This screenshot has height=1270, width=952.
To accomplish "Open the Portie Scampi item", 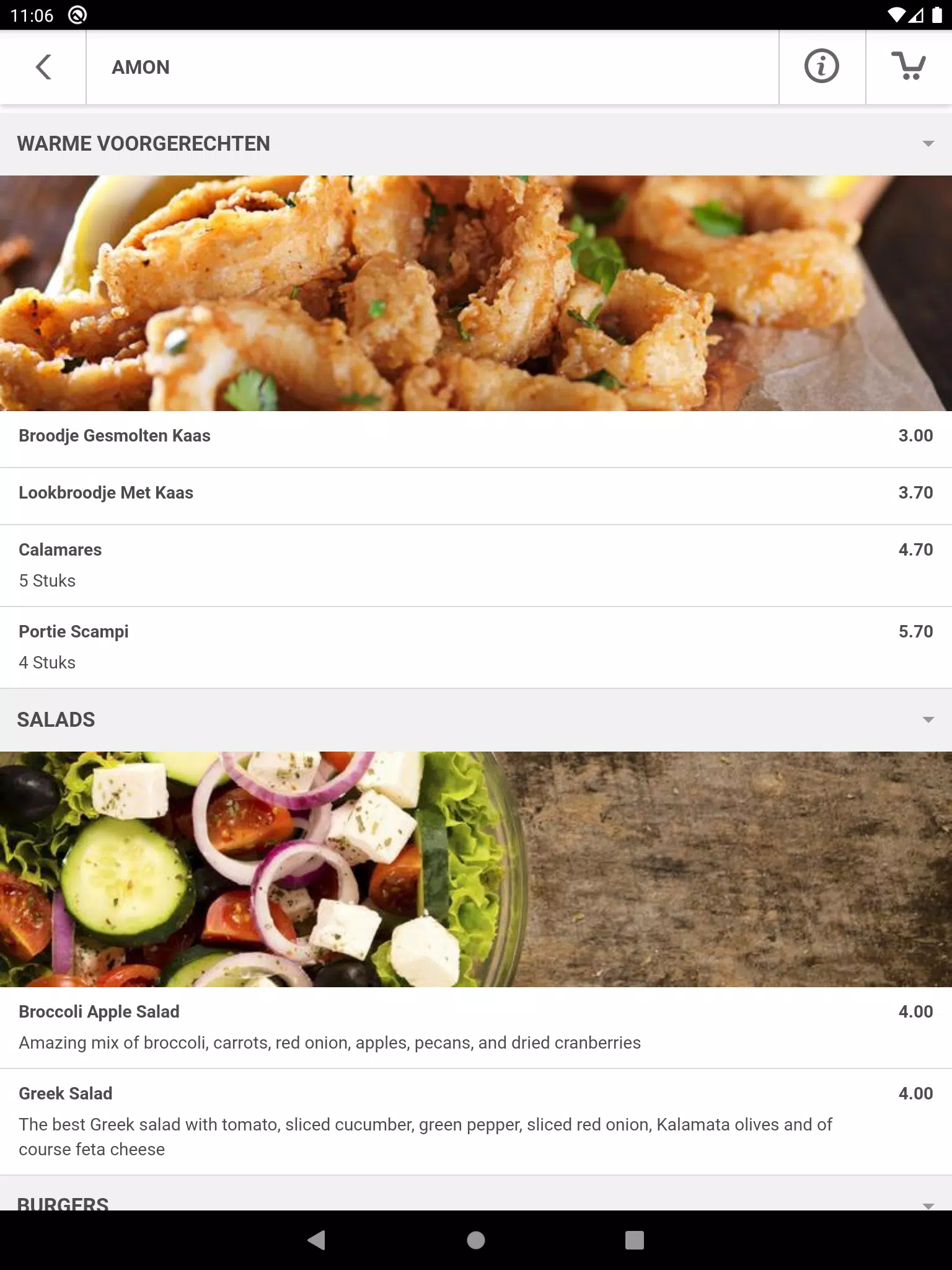I will point(476,647).
